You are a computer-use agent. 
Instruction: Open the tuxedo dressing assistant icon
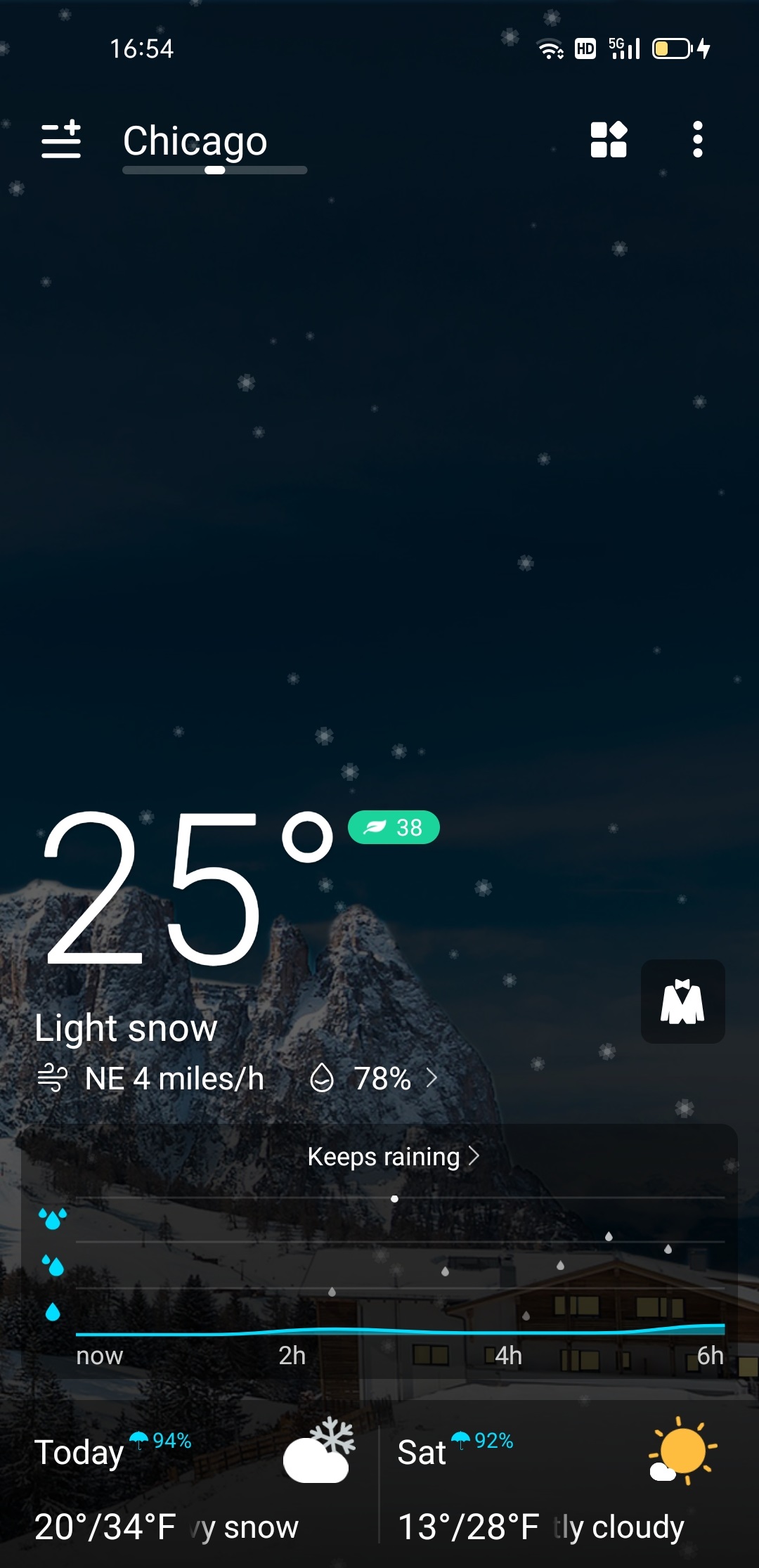click(x=682, y=1002)
